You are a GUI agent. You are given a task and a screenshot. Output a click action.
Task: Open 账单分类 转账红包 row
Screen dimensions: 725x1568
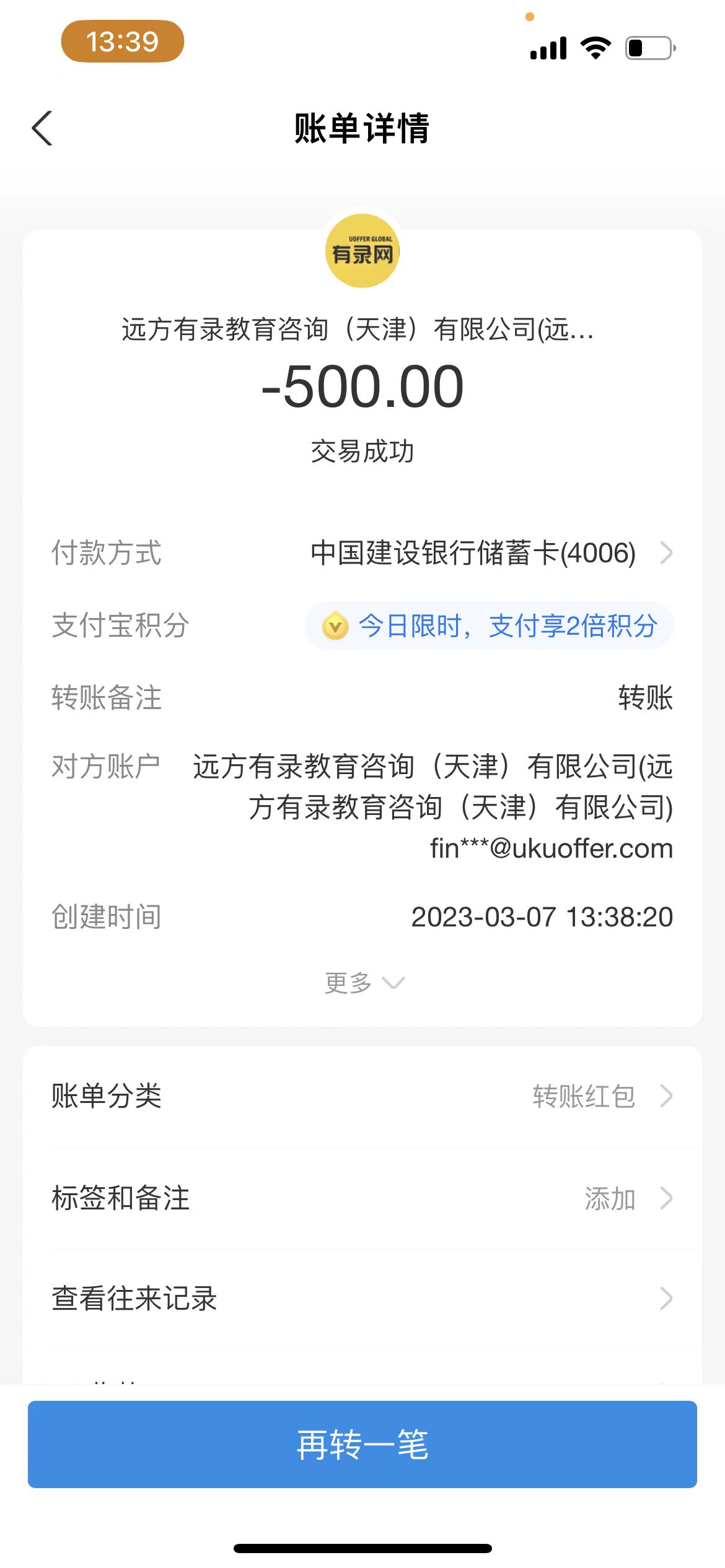point(362,1096)
